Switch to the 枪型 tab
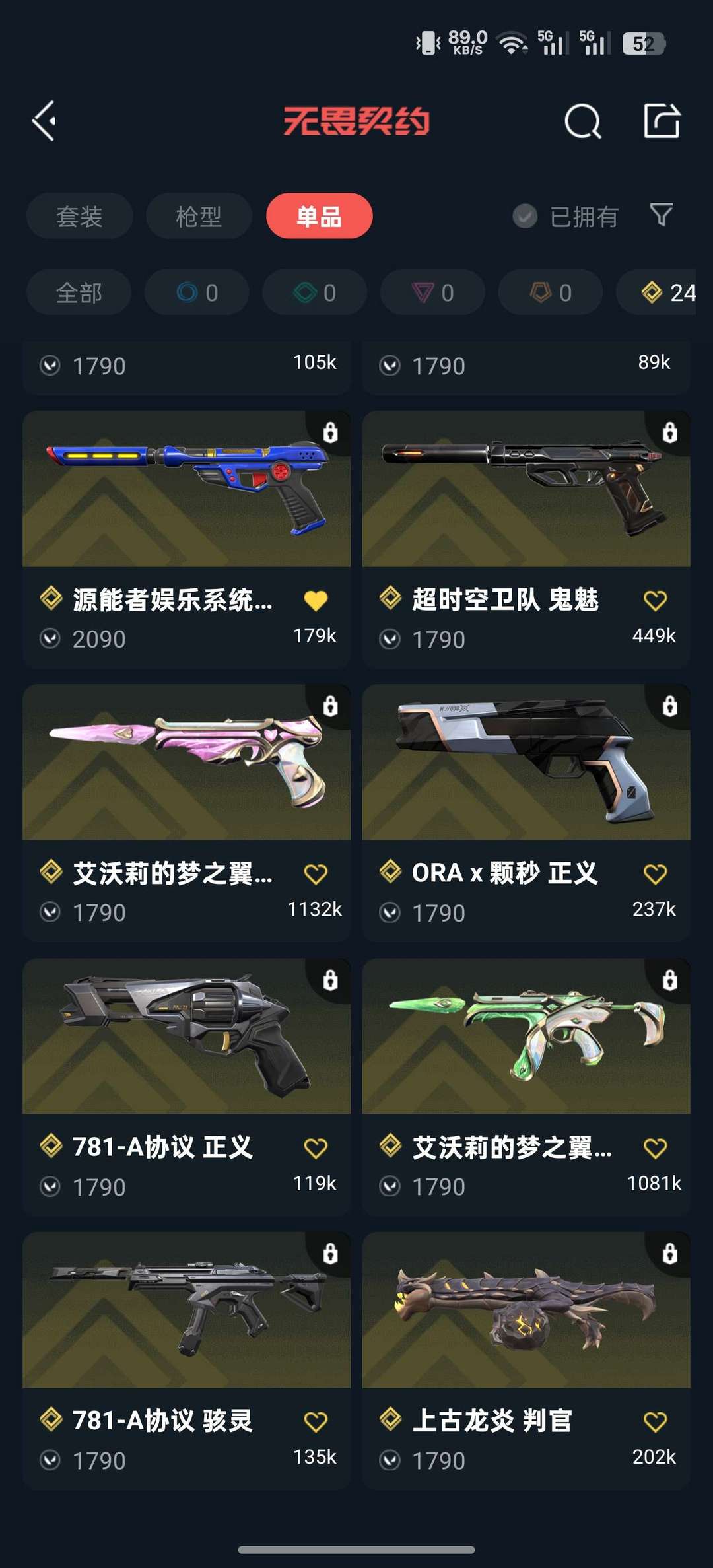 point(197,216)
